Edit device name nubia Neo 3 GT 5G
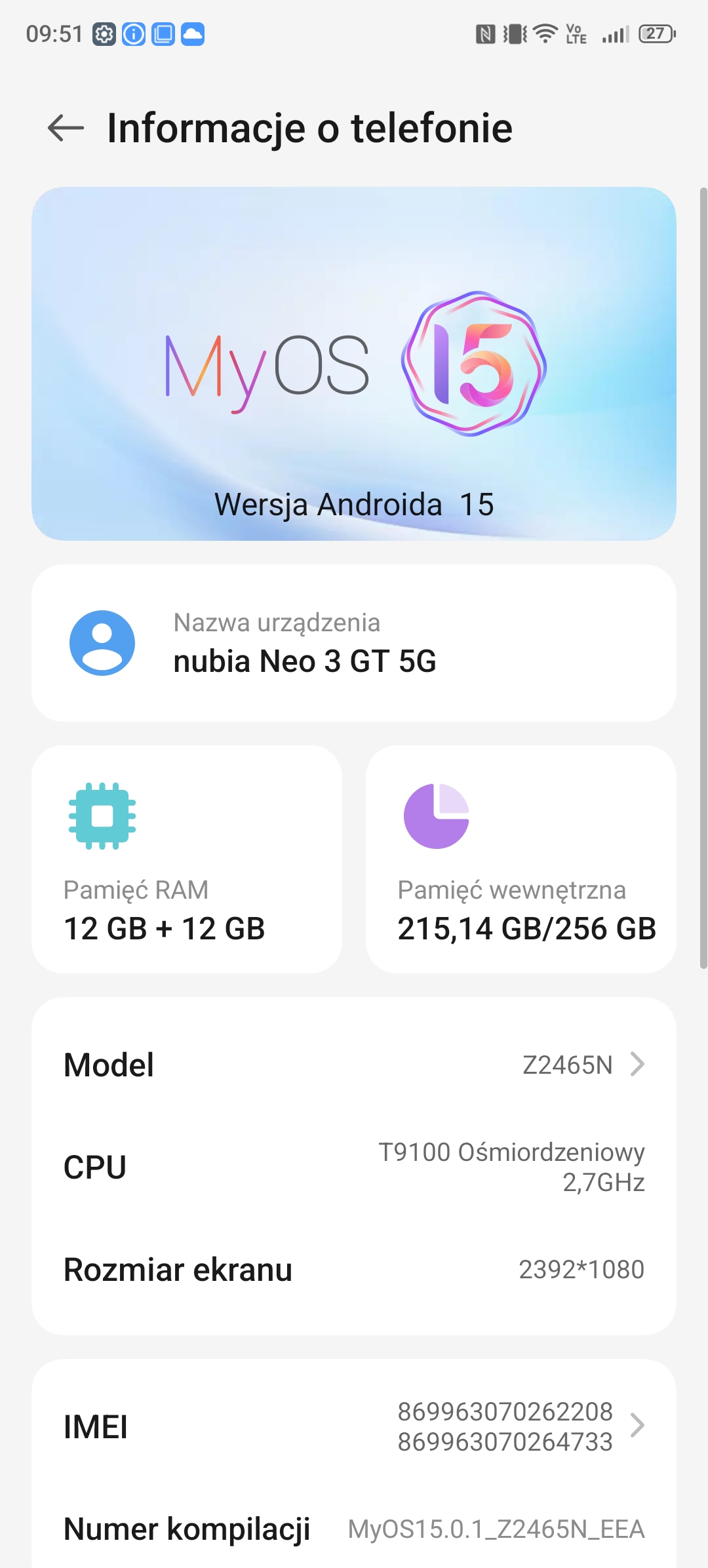 coord(354,643)
